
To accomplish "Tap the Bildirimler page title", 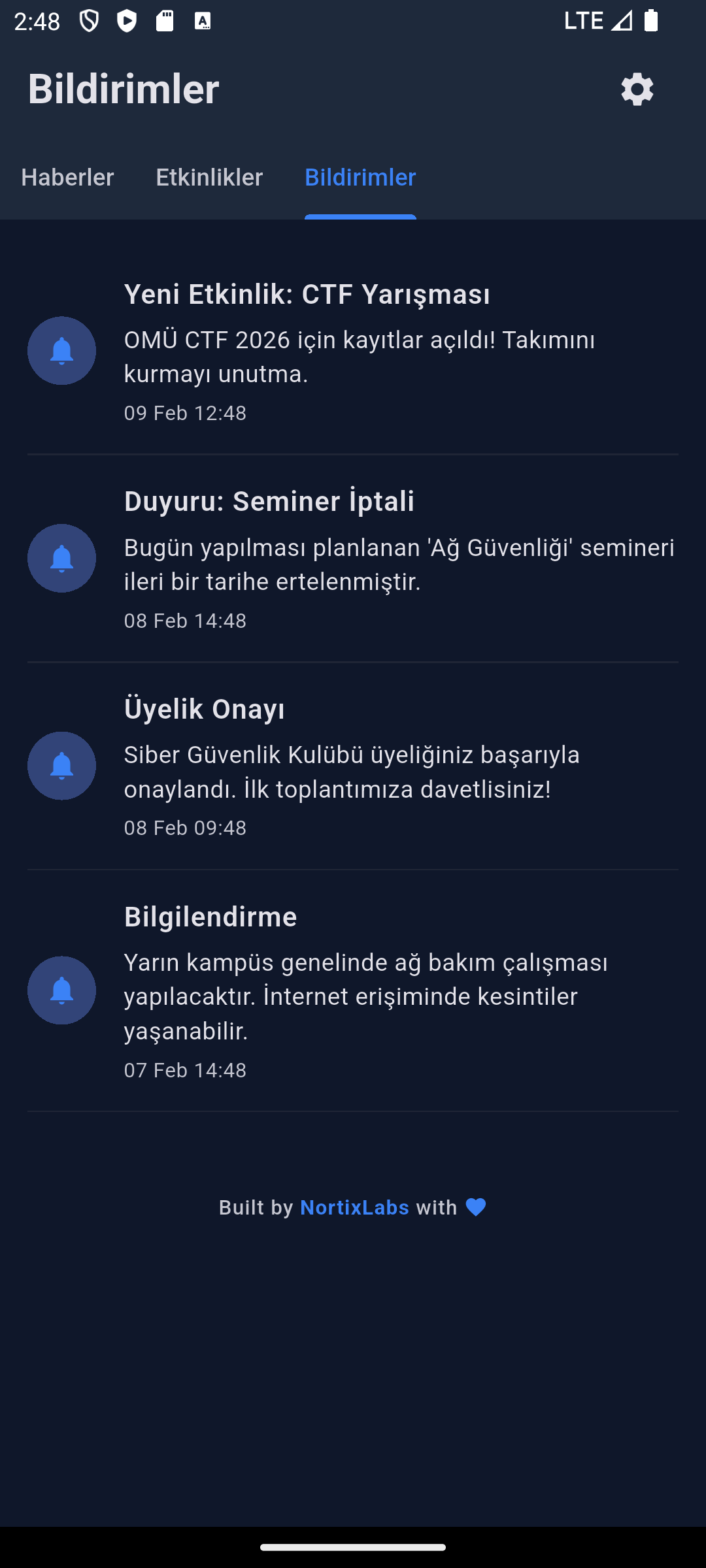I will pos(123,89).
